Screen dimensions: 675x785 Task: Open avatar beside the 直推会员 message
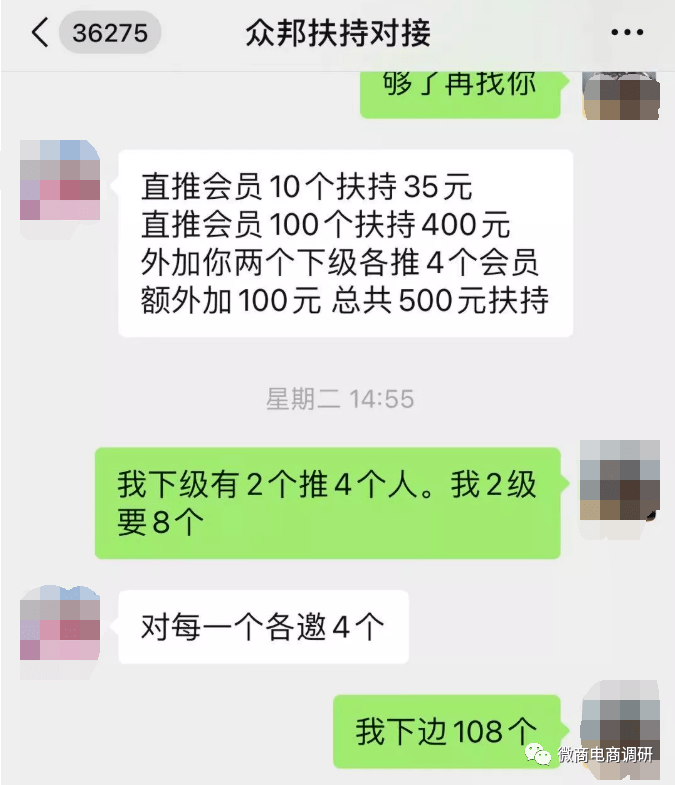[x=60, y=181]
